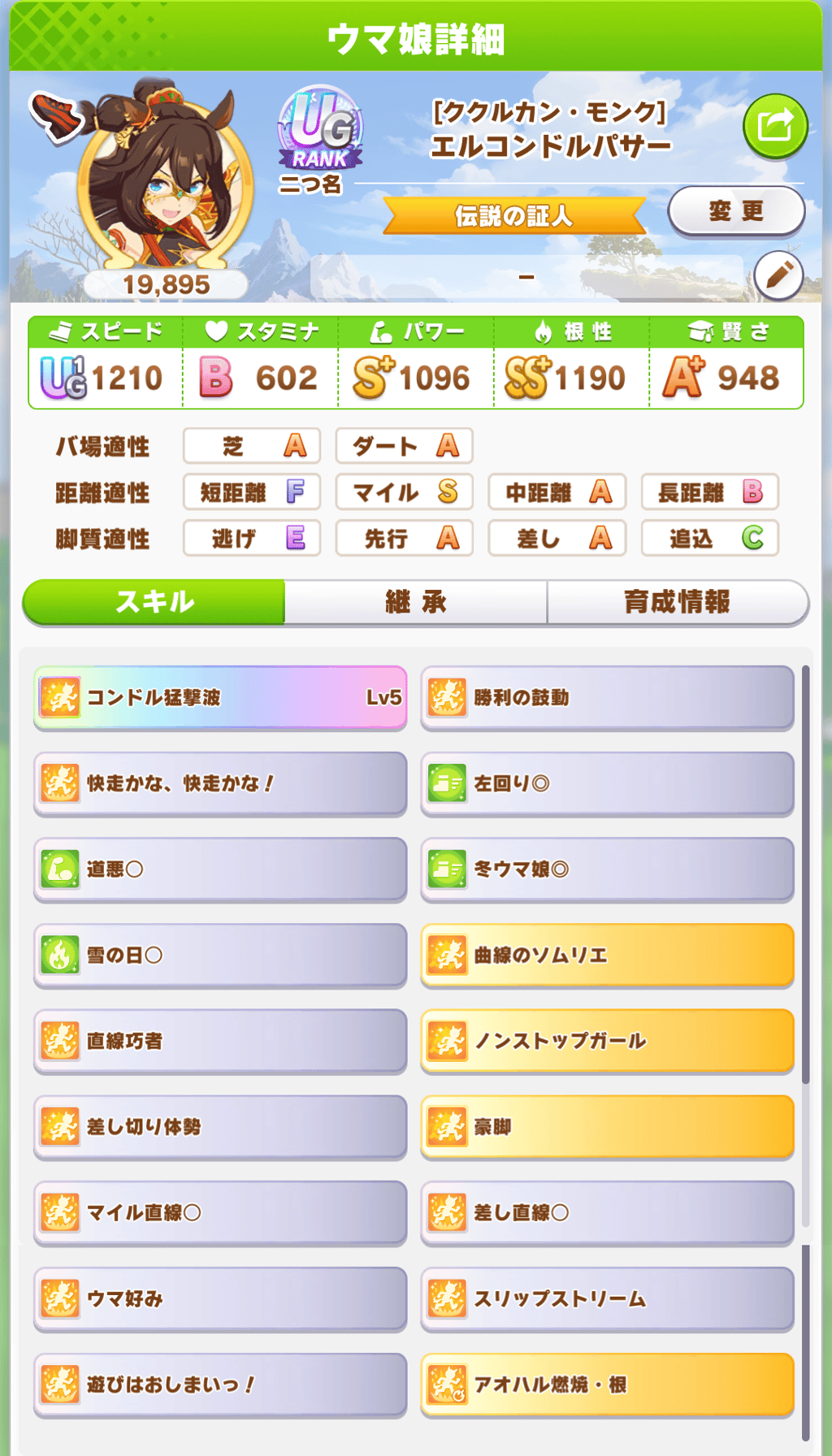Viewport: 832px width, 1456px height.
Task: Open skill 直線巧者
Action: click(x=220, y=1041)
